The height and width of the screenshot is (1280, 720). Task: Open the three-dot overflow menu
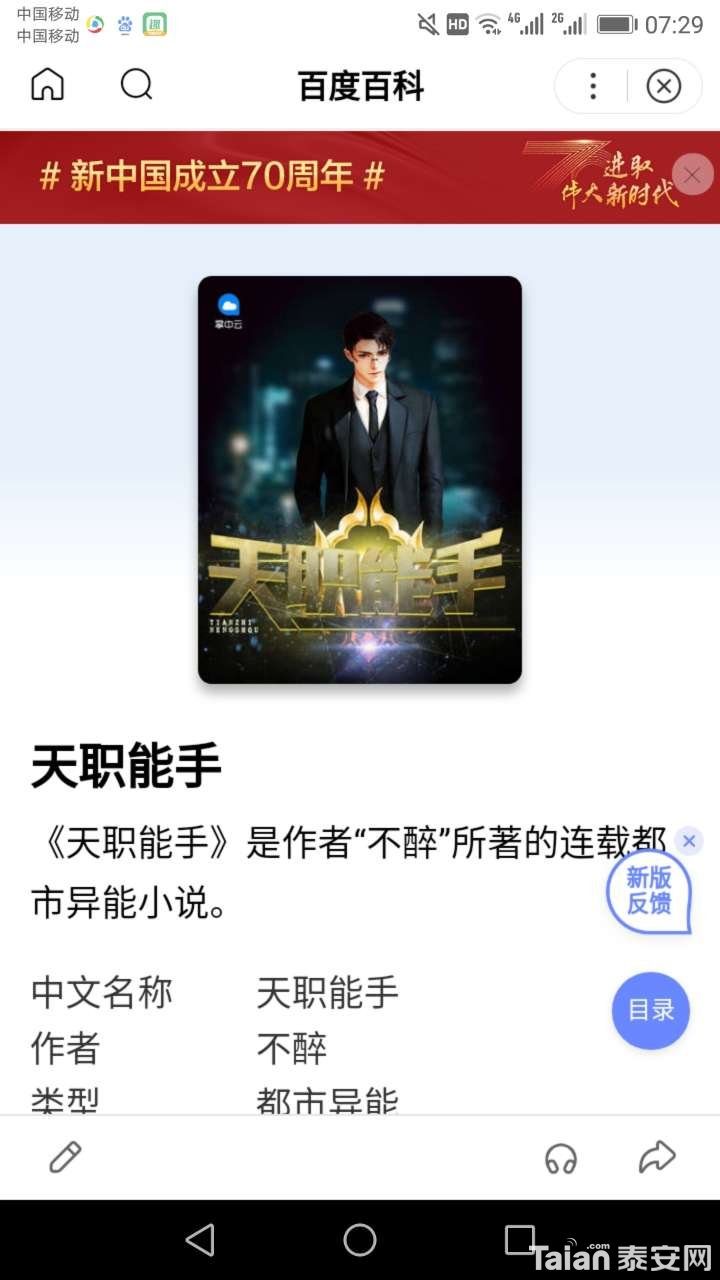[x=593, y=86]
